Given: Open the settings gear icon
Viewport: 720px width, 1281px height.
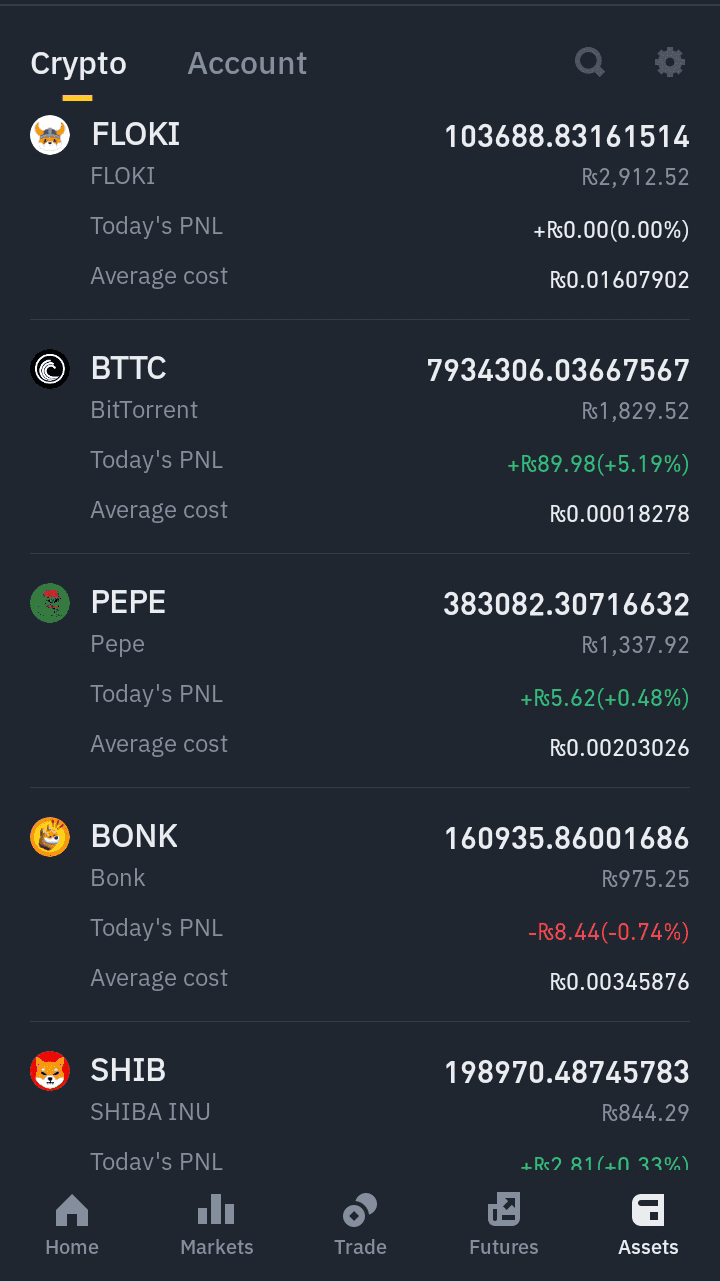Looking at the screenshot, I should click(x=670, y=63).
